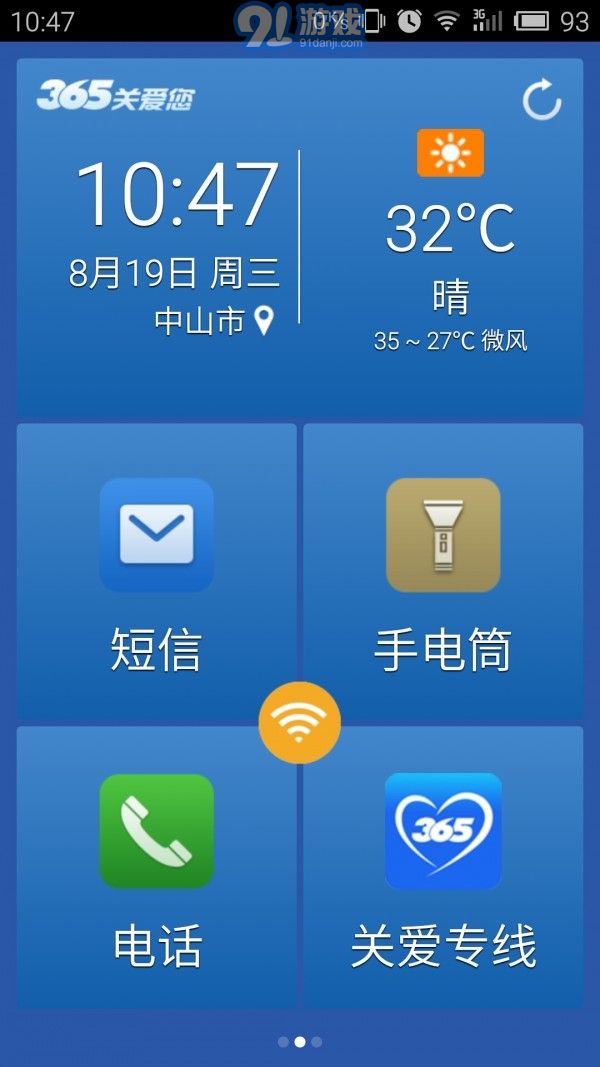The image size is (600, 1067).
Task: Tap the orange Wi-Fi circle button
Action: pos(299,722)
